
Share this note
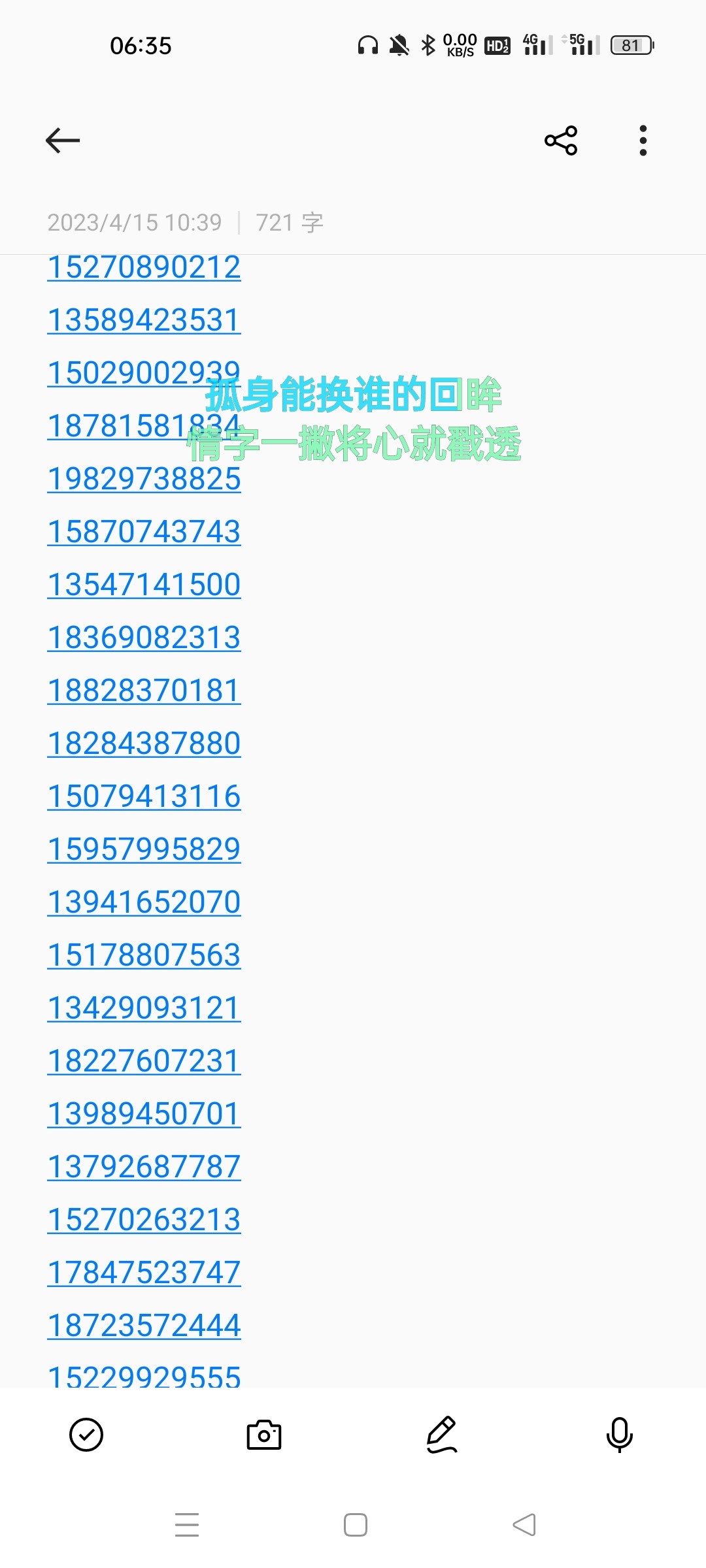(561, 140)
